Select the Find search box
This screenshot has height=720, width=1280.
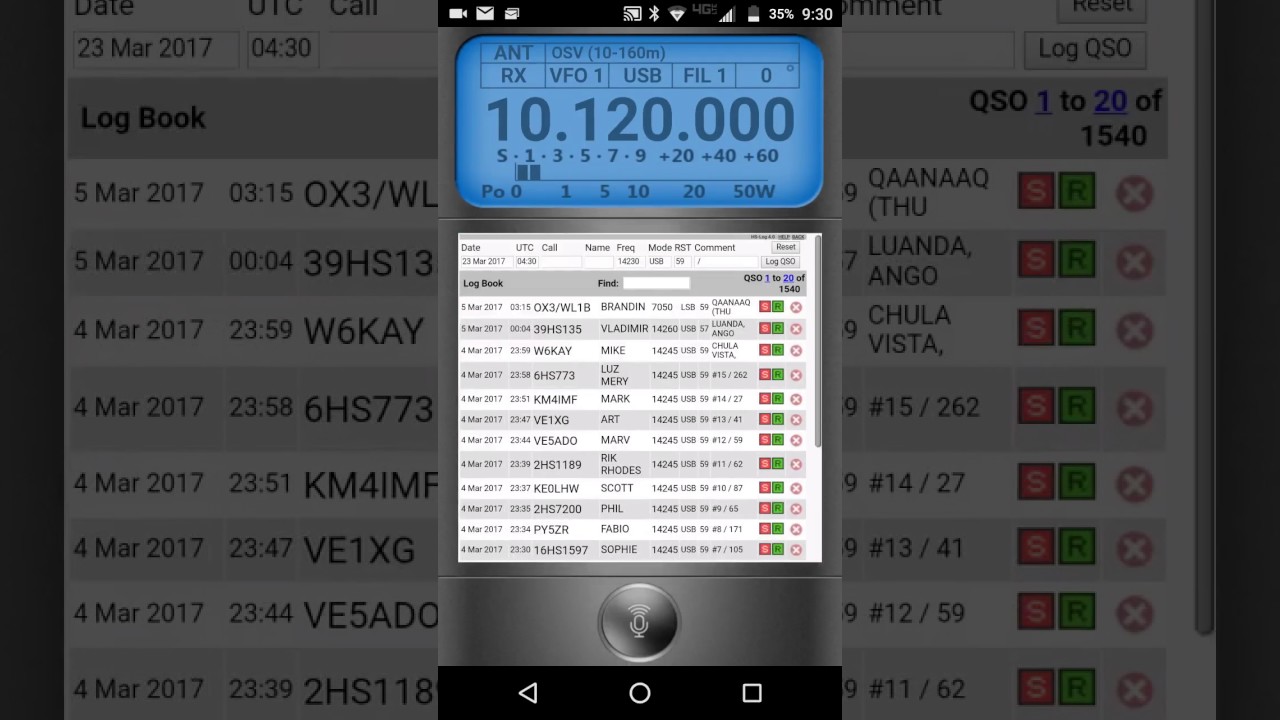[656, 284]
